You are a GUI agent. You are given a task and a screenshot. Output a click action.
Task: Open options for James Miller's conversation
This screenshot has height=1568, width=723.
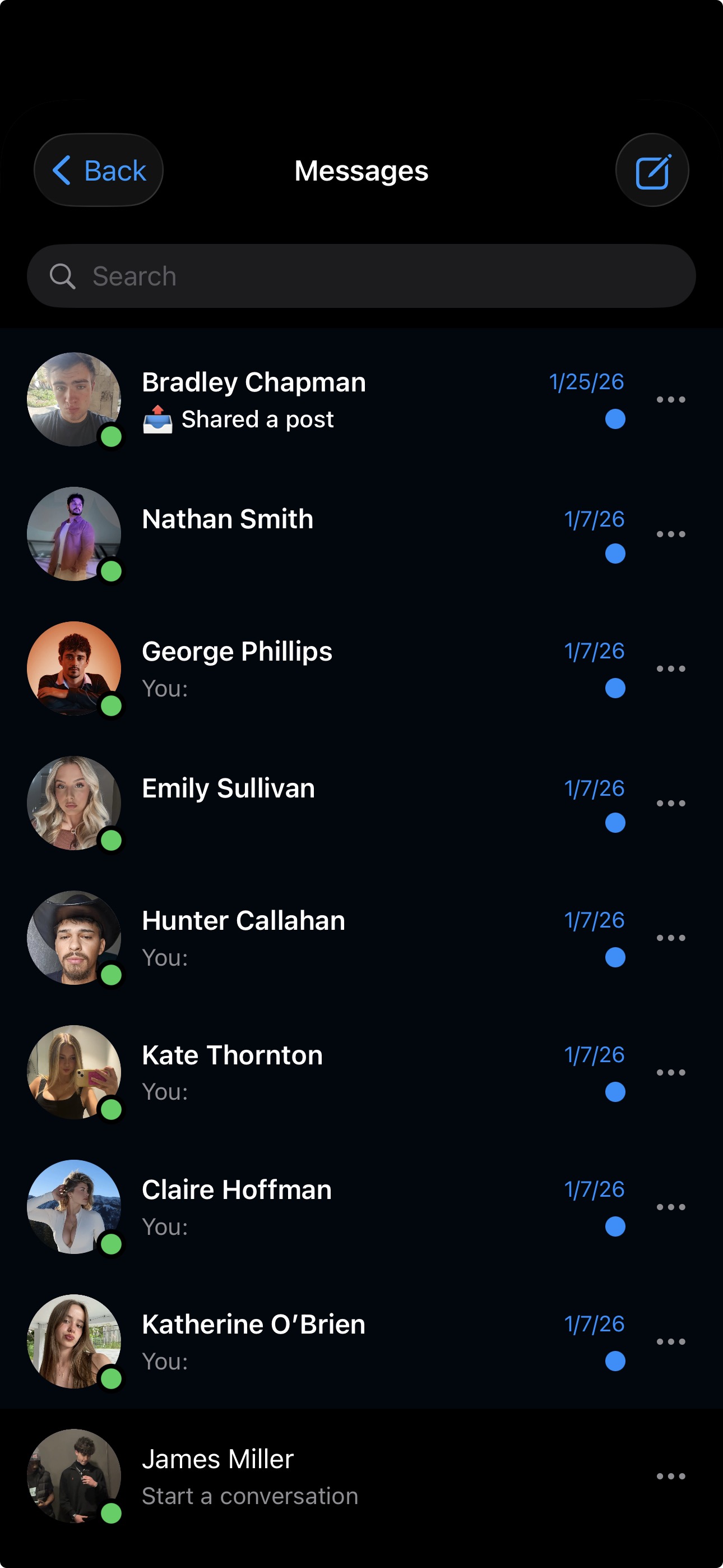(670, 1475)
